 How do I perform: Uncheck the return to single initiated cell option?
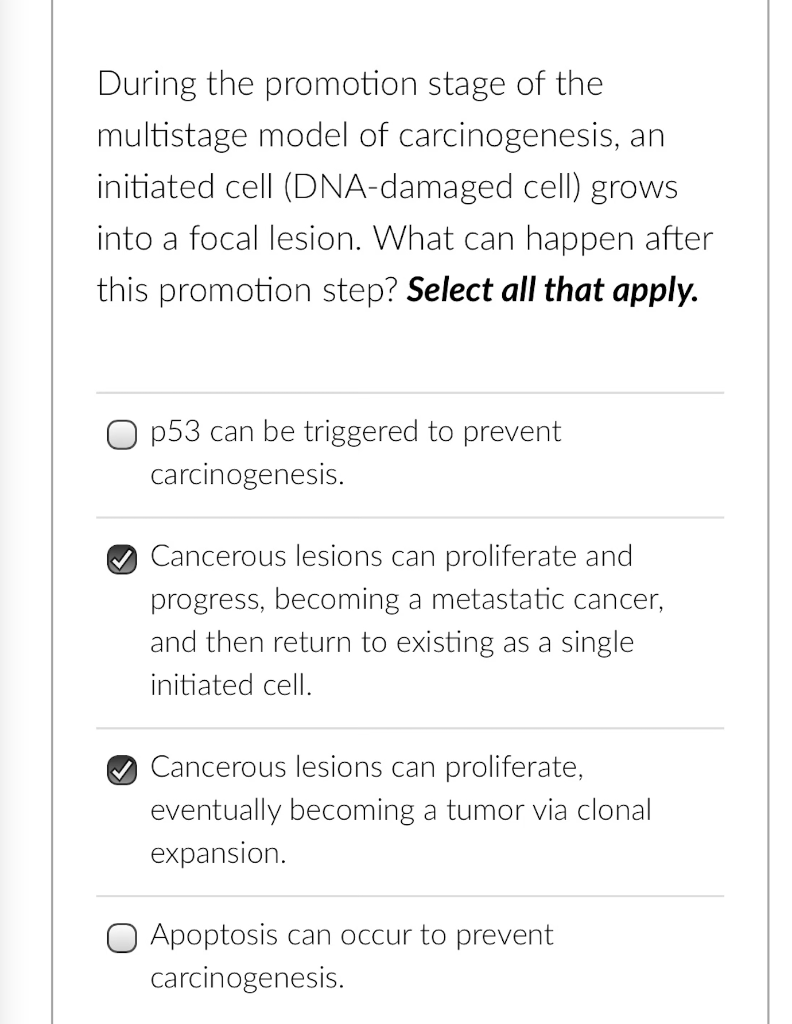(121, 557)
